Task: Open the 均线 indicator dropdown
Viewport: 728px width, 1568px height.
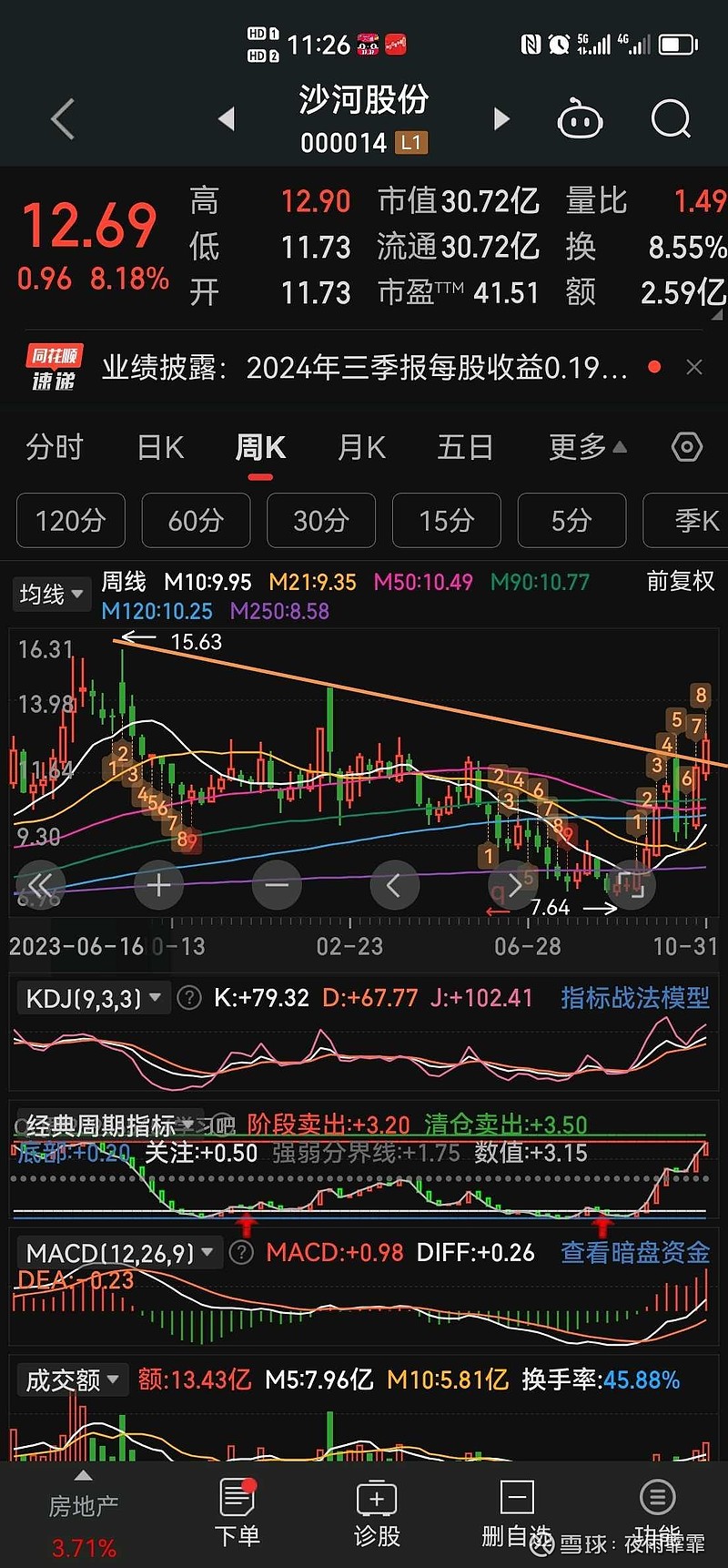Action: (51, 595)
